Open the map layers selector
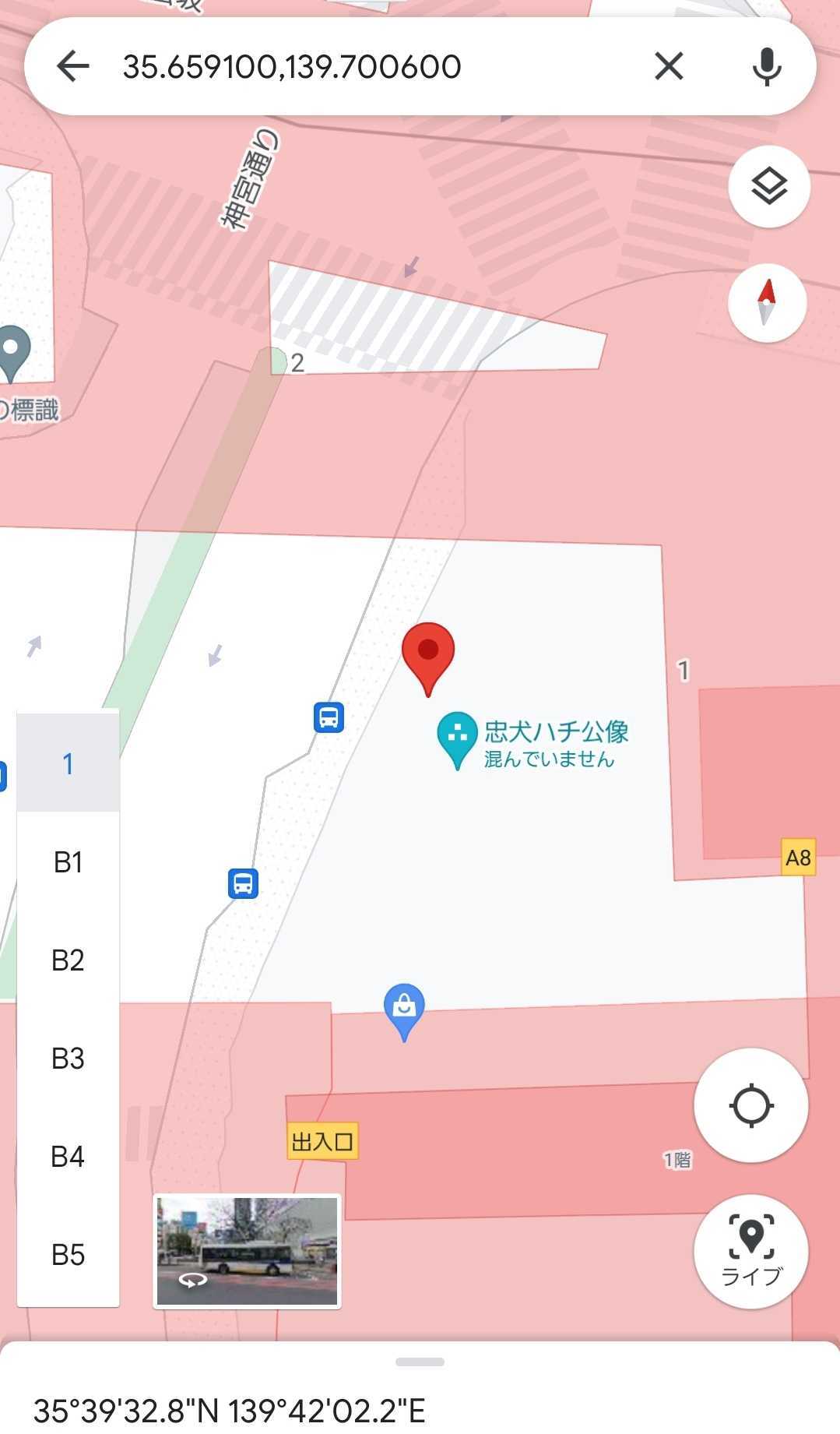This screenshot has width=840, height=1434. click(768, 187)
